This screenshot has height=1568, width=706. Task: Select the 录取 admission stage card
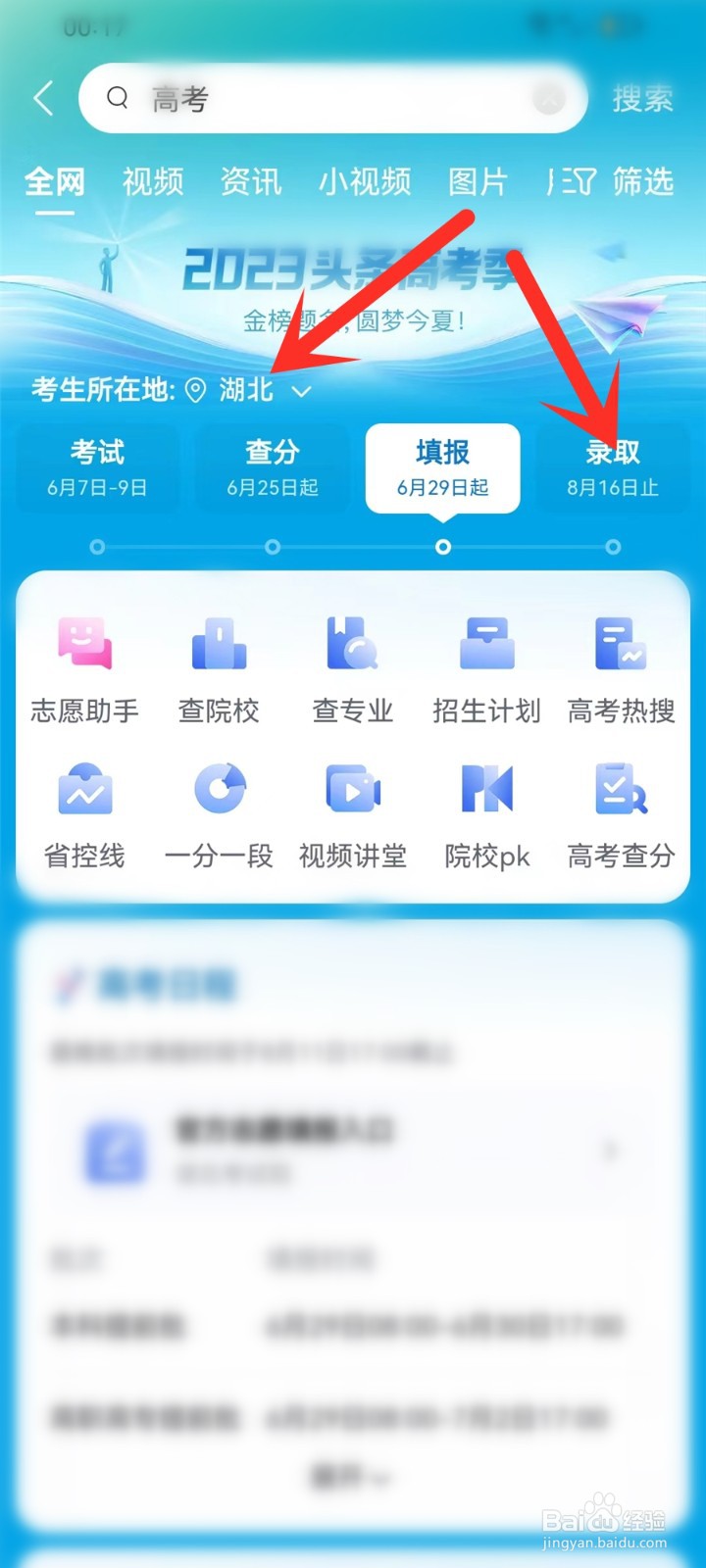click(x=614, y=467)
